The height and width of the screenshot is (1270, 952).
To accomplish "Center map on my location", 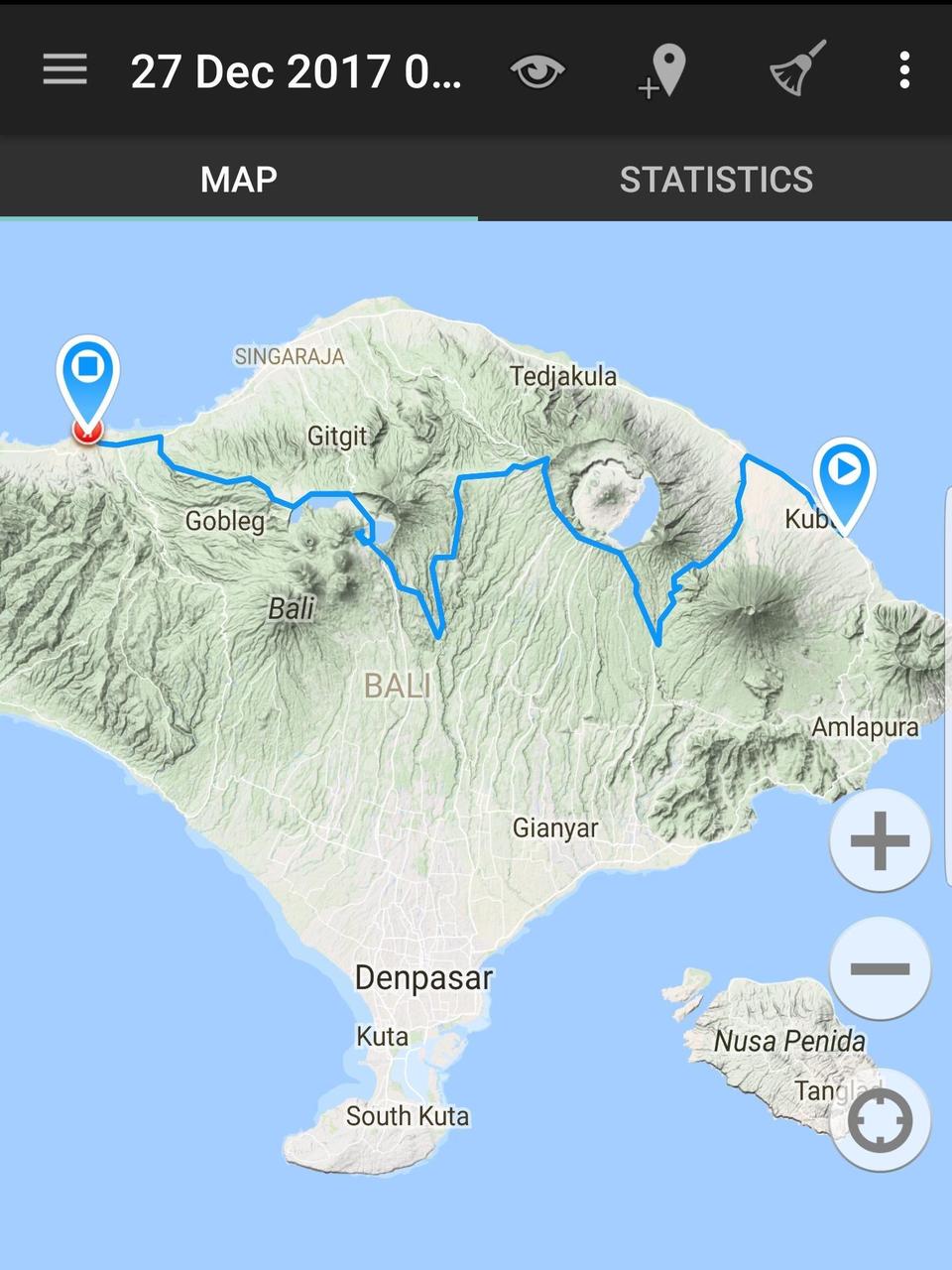I will point(880,1122).
